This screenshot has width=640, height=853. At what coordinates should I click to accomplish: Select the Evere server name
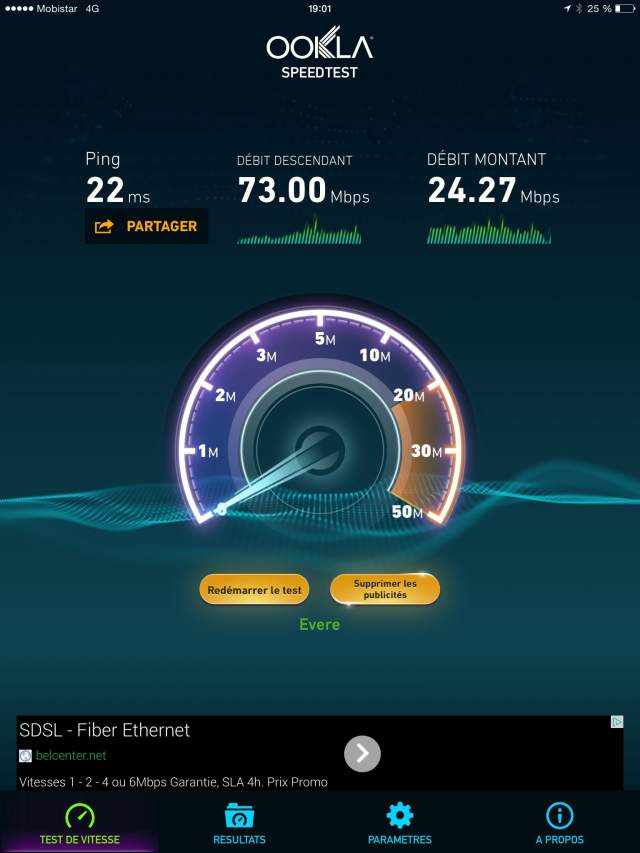pyautogui.click(x=320, y=624)
